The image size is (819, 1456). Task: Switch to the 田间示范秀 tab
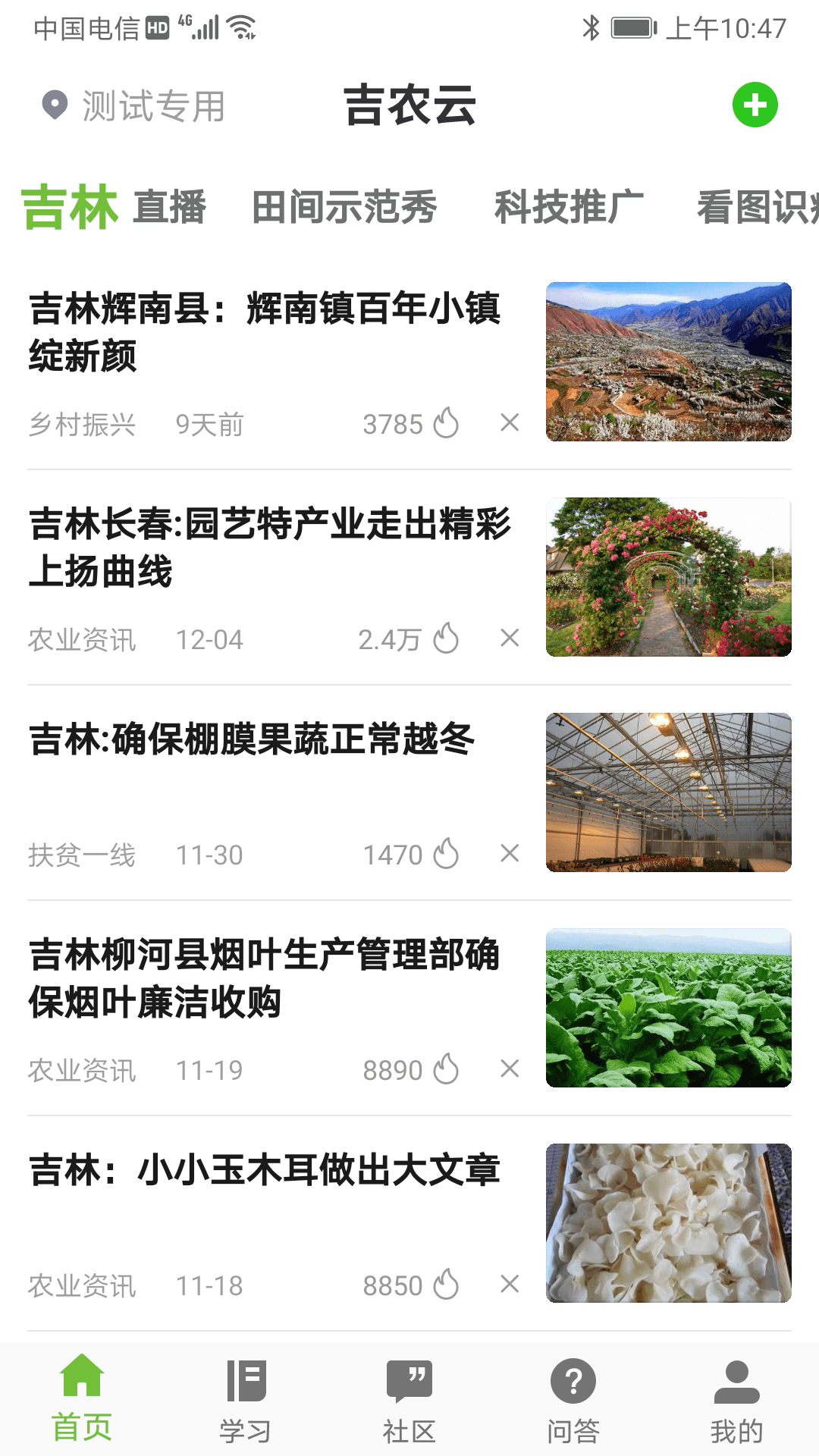pyautogui.click(x=347, y=206)
